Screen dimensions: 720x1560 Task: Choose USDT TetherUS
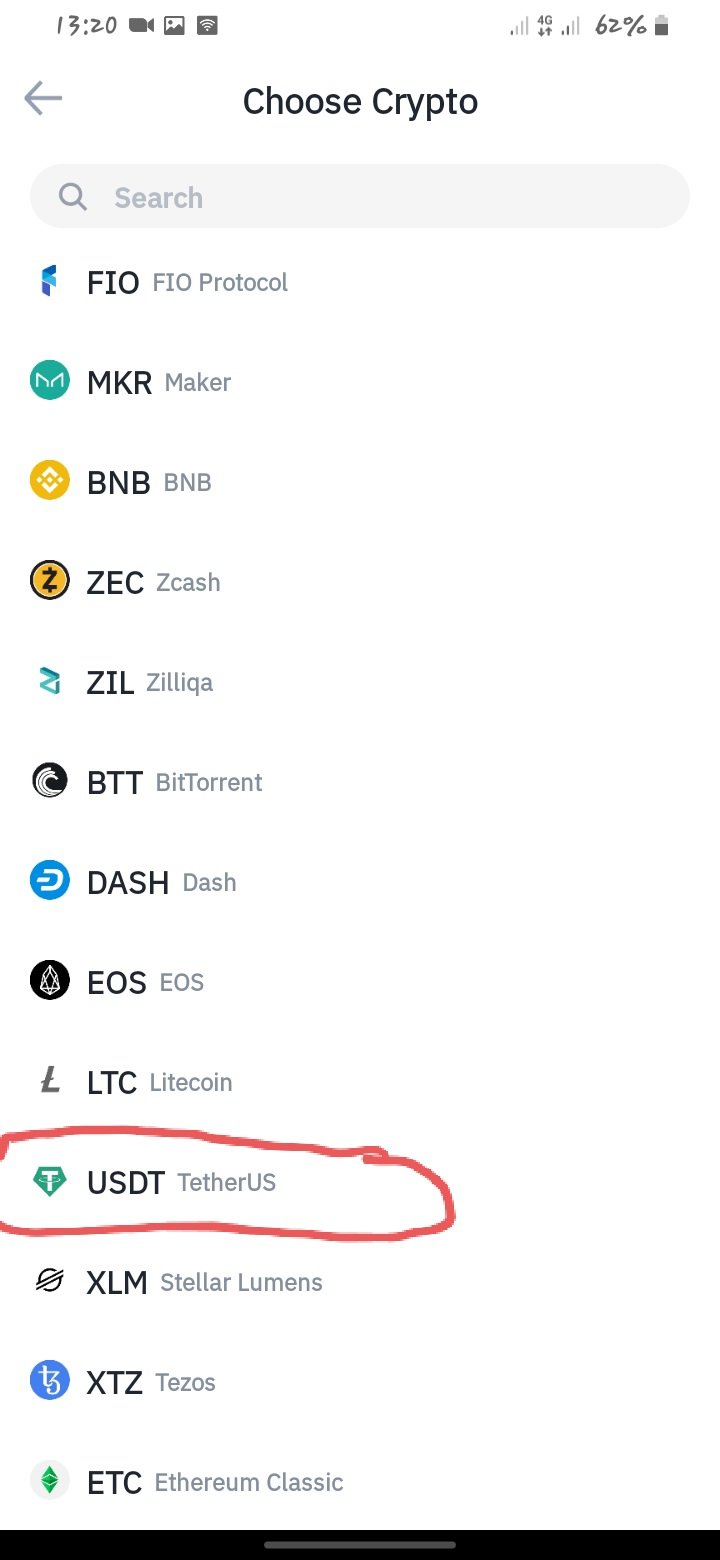coord(360,1182)
